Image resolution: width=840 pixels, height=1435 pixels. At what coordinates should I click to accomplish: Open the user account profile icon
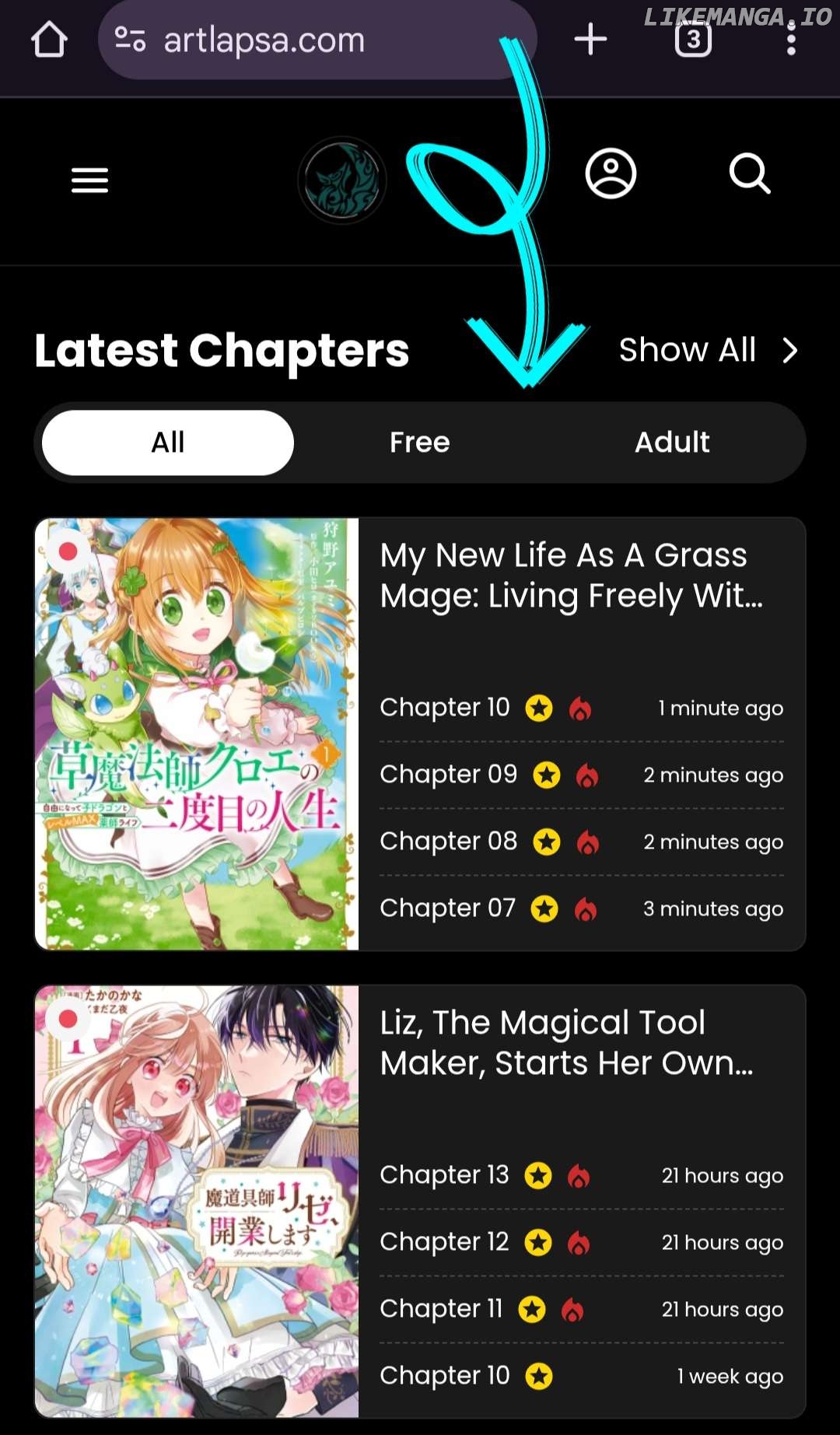611,173
